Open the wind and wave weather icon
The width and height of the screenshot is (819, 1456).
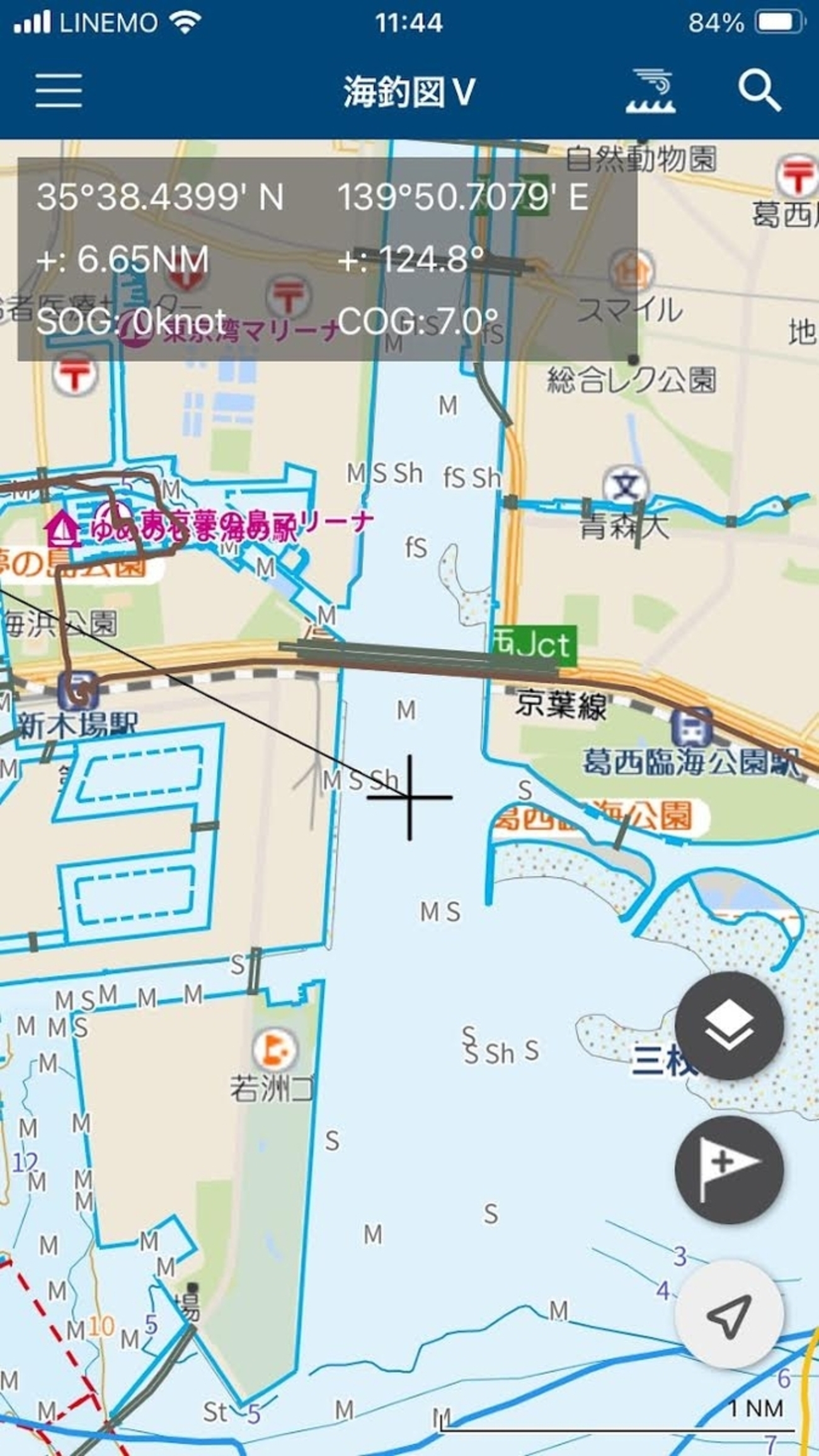[x=651, y=92]
